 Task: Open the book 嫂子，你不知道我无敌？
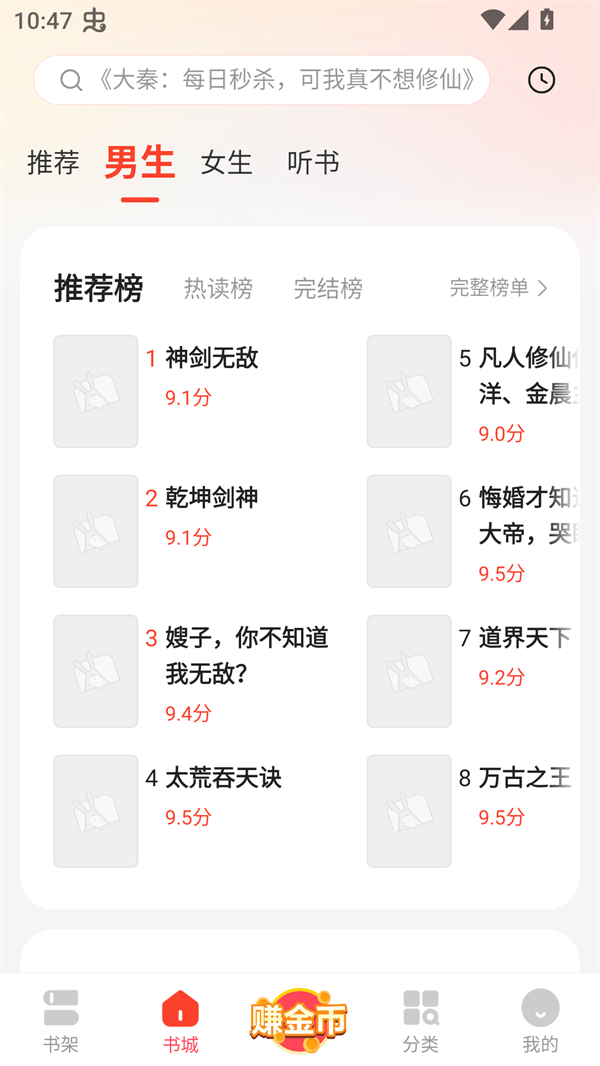[246, 655]
